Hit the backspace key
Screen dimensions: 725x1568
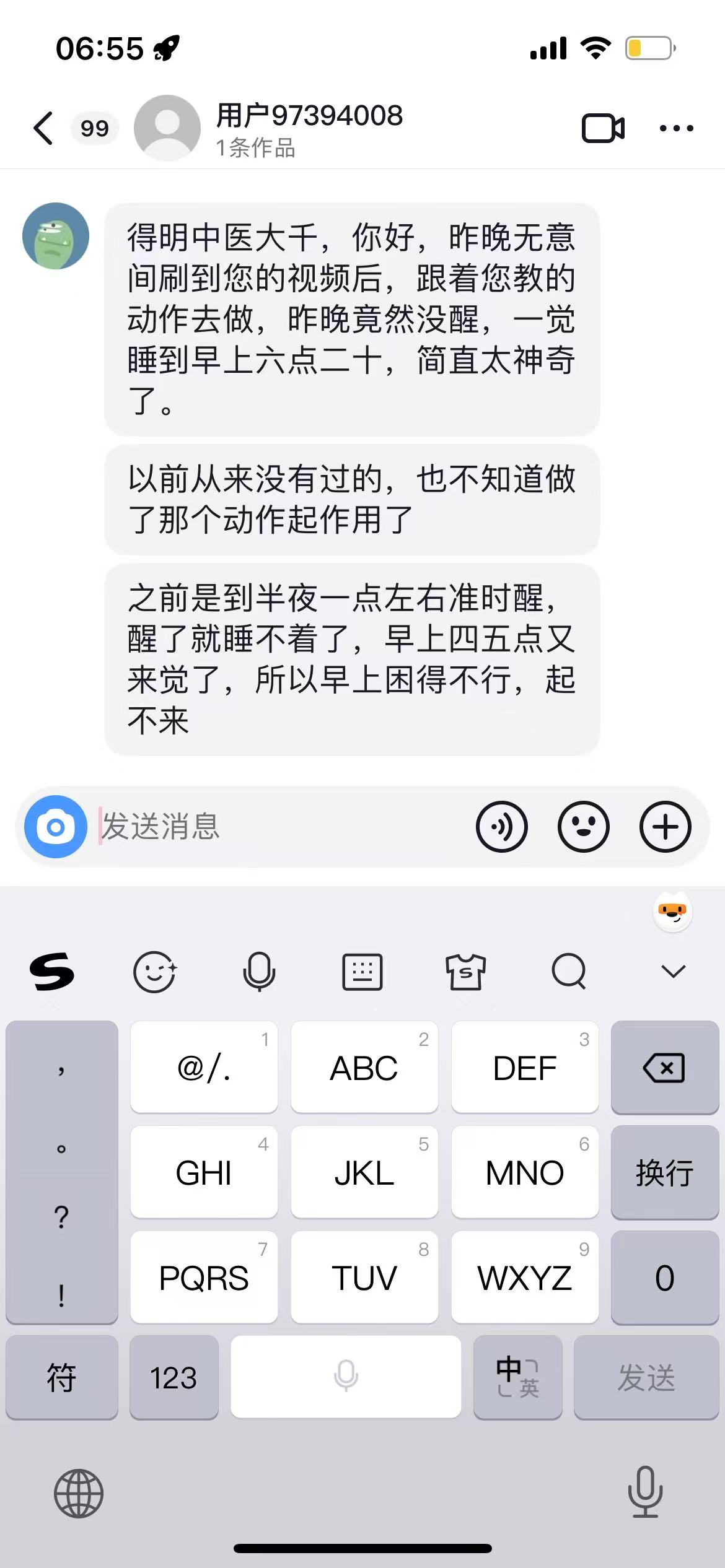(x=665, y=1067)
